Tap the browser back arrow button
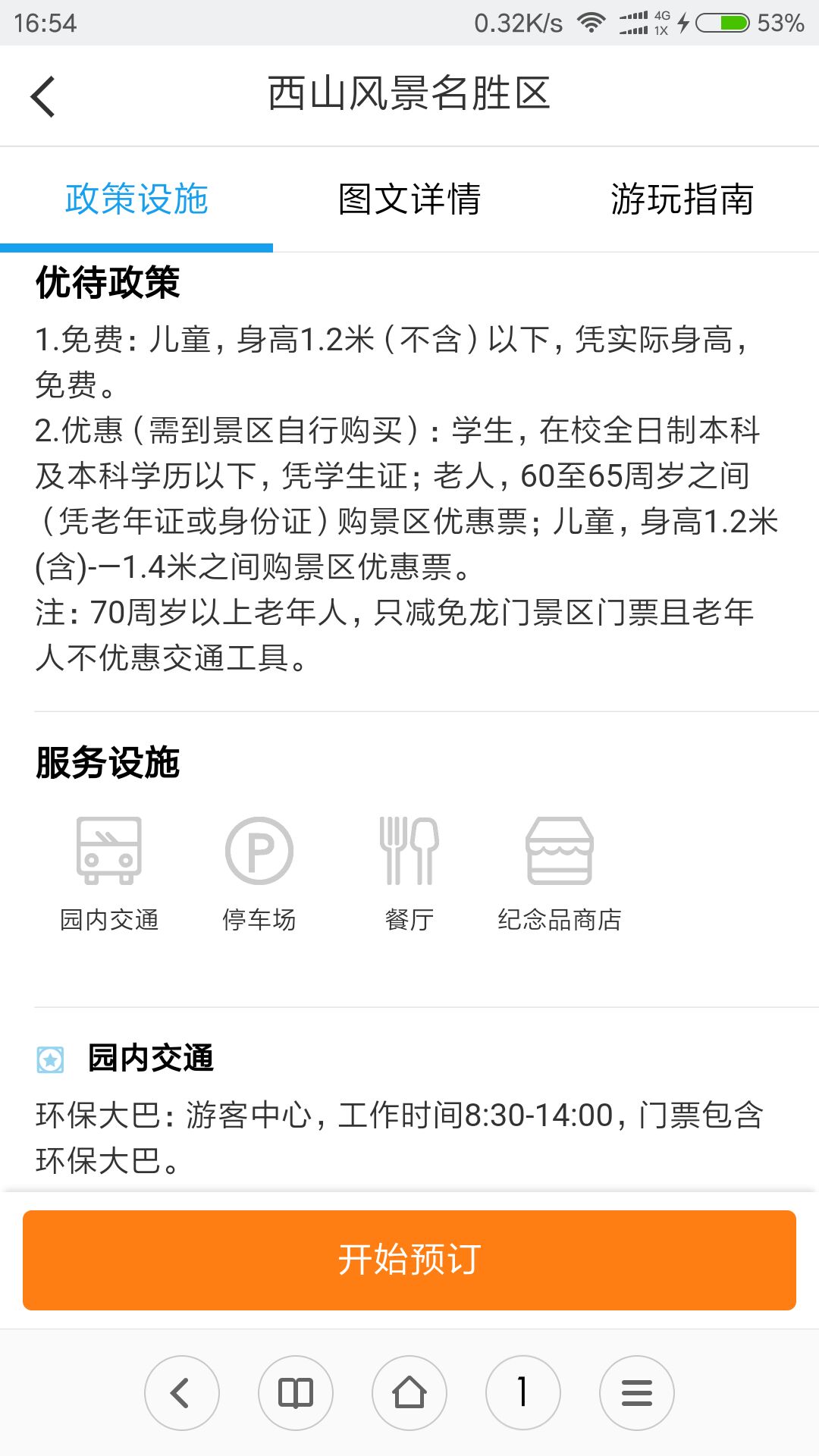This screenshot has height=1456, width=819. pos(182,1393)
